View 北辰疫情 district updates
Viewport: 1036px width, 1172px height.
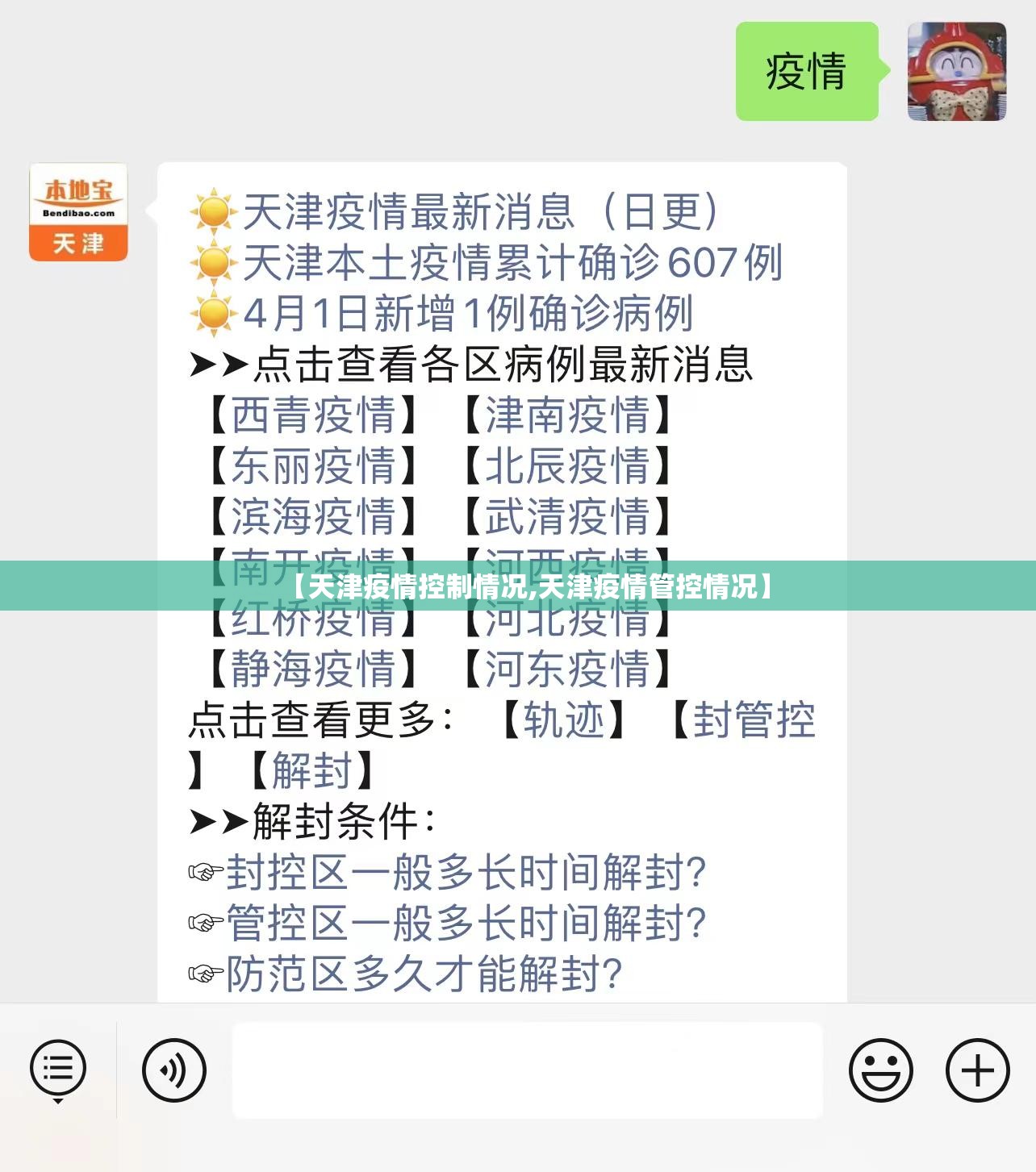click(567, 466)
